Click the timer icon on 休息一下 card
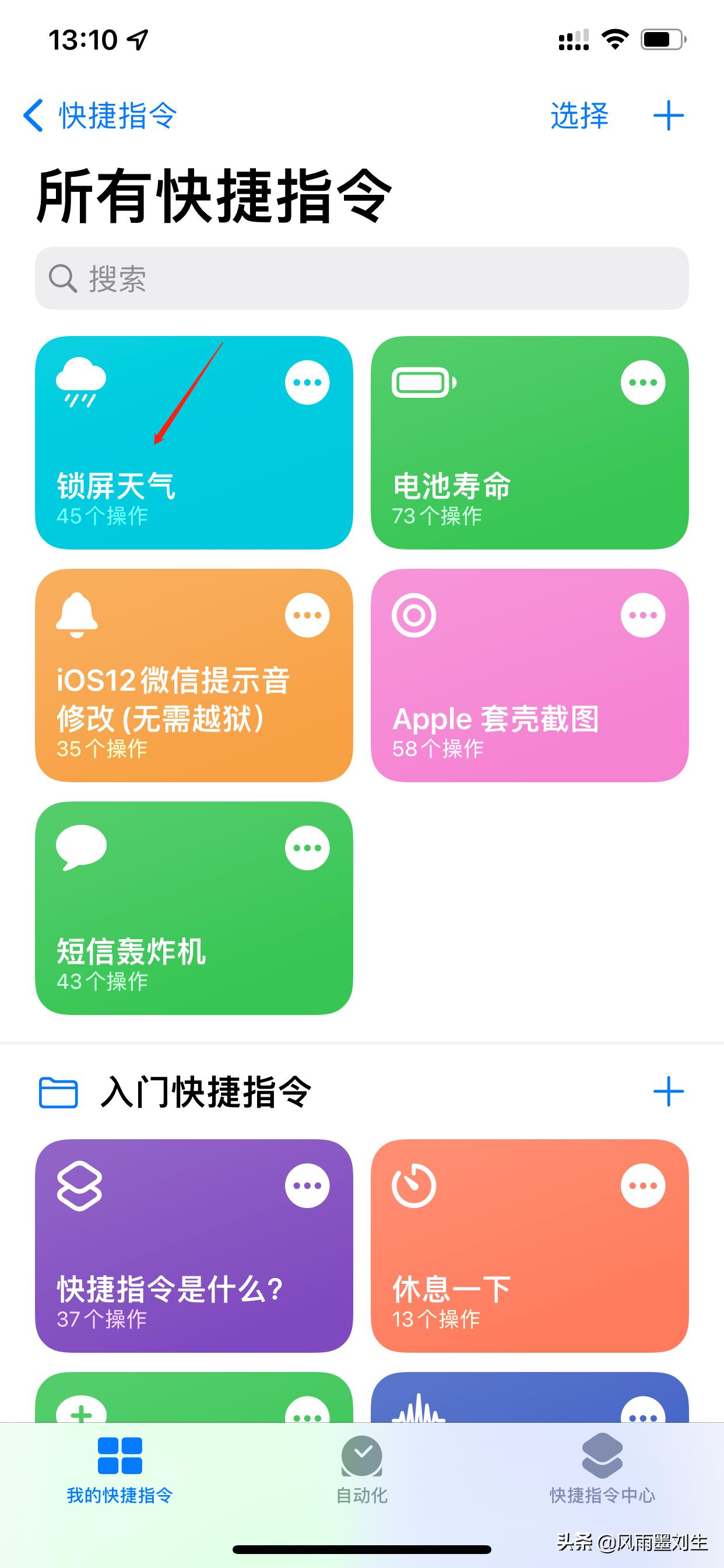 [414, 1184]
